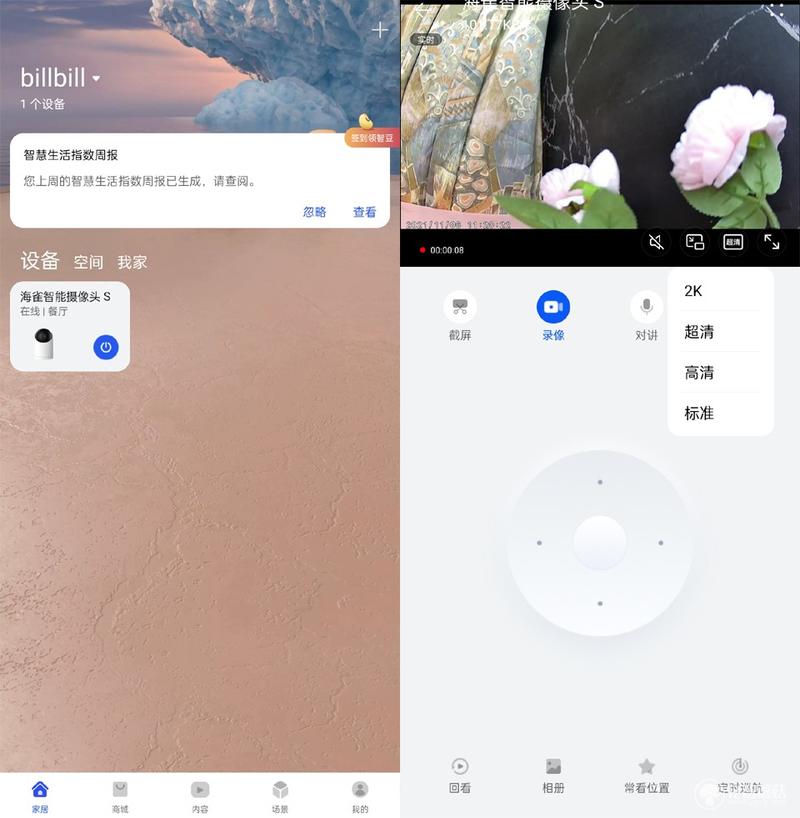Open the 场景 bottom tab
800x818 pixels.
click(280, 796)
